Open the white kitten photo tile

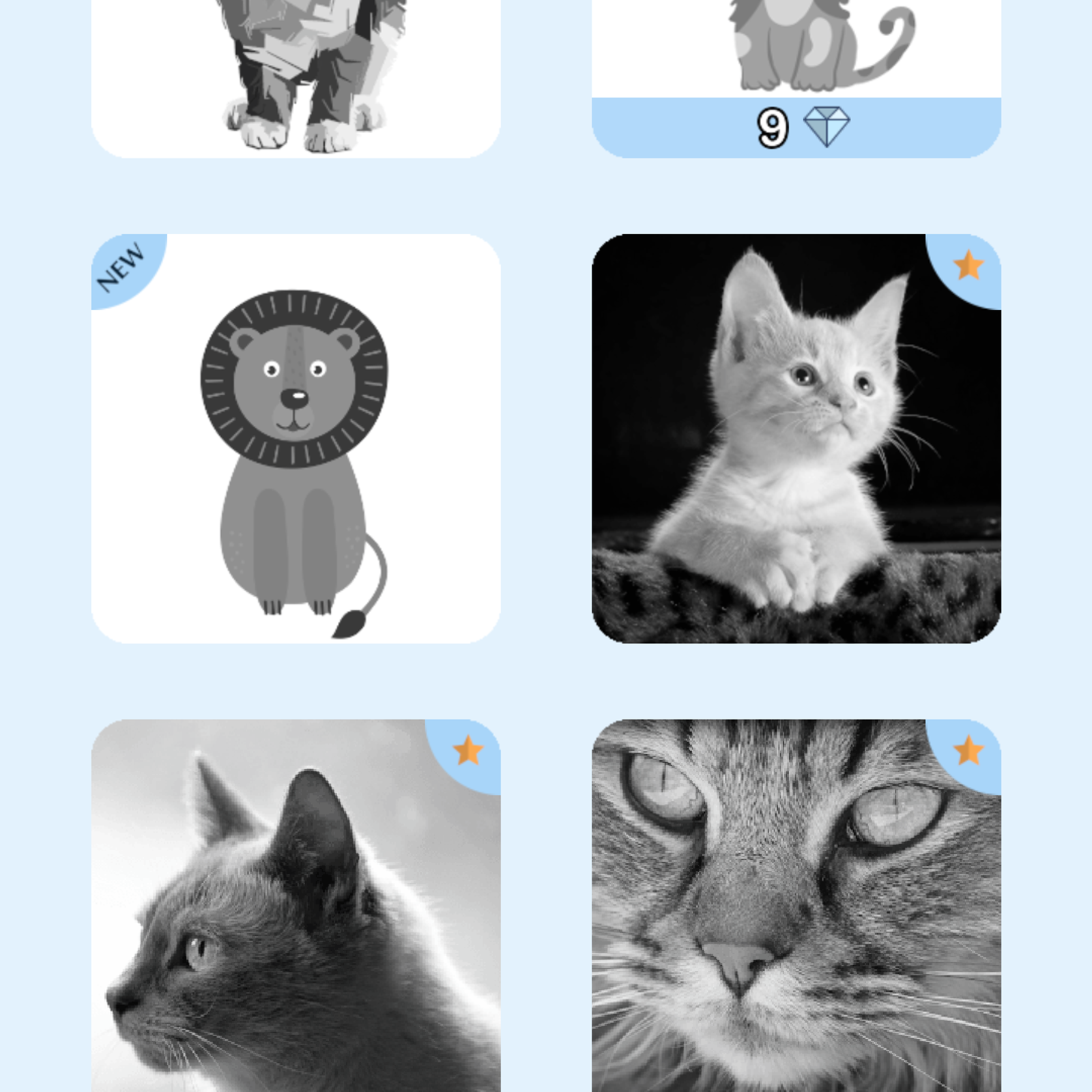(x=796, y=438)
